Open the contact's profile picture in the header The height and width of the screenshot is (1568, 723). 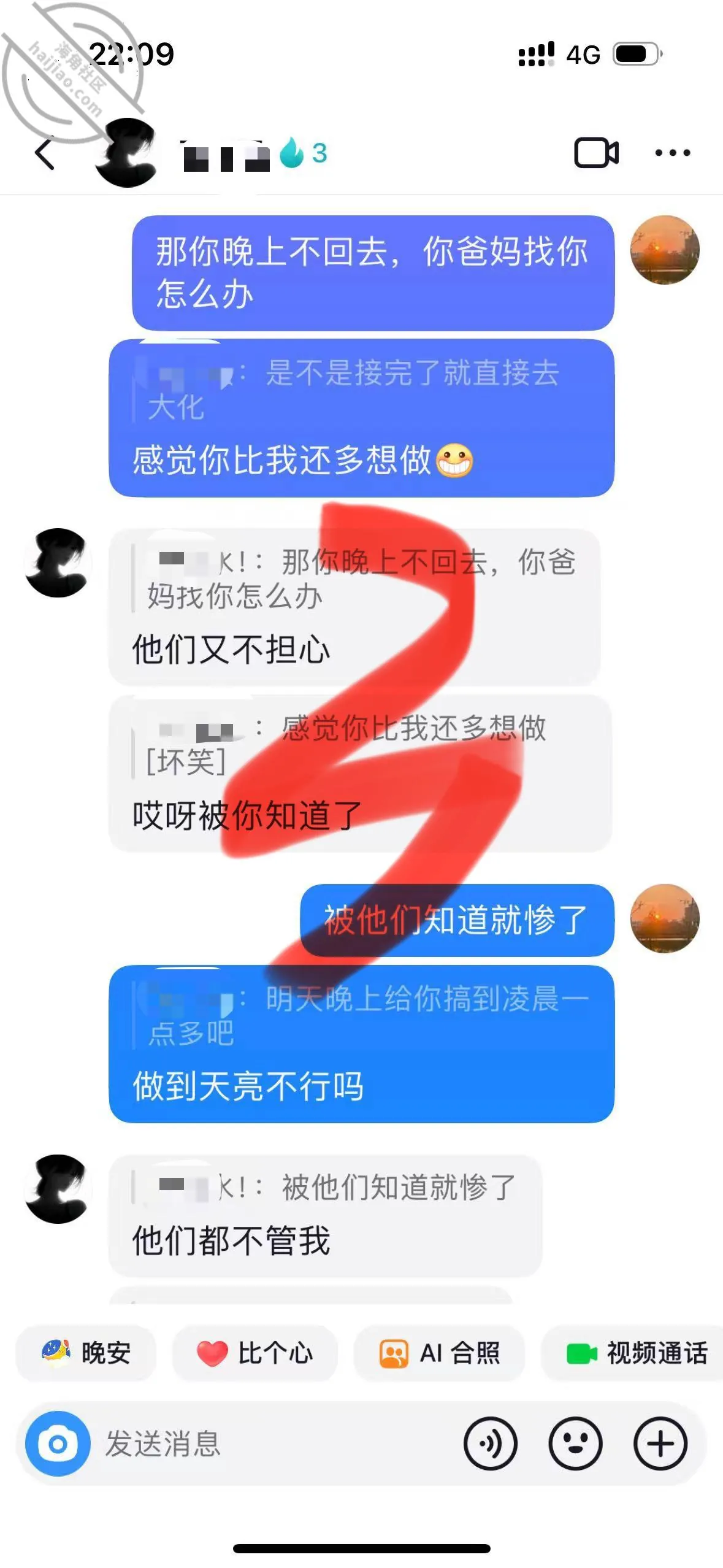click(x=127, y=153)
